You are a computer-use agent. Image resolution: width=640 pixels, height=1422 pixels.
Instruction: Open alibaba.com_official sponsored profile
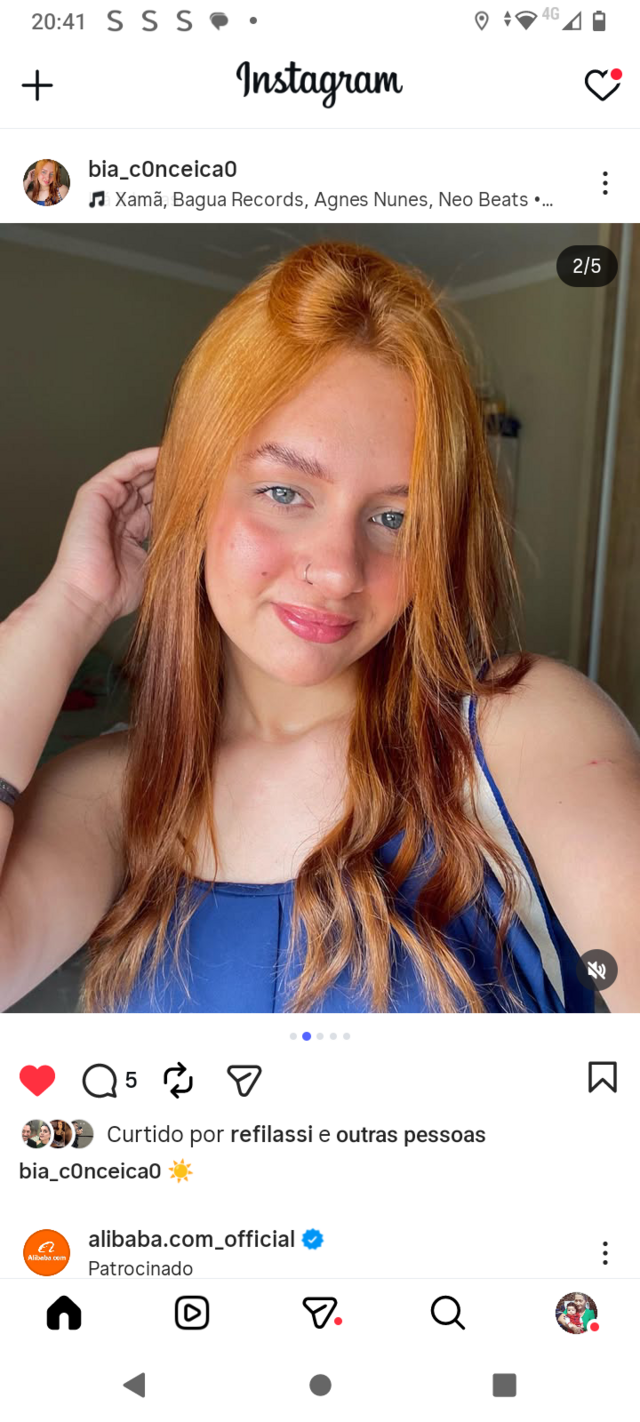click(191, 1239)
